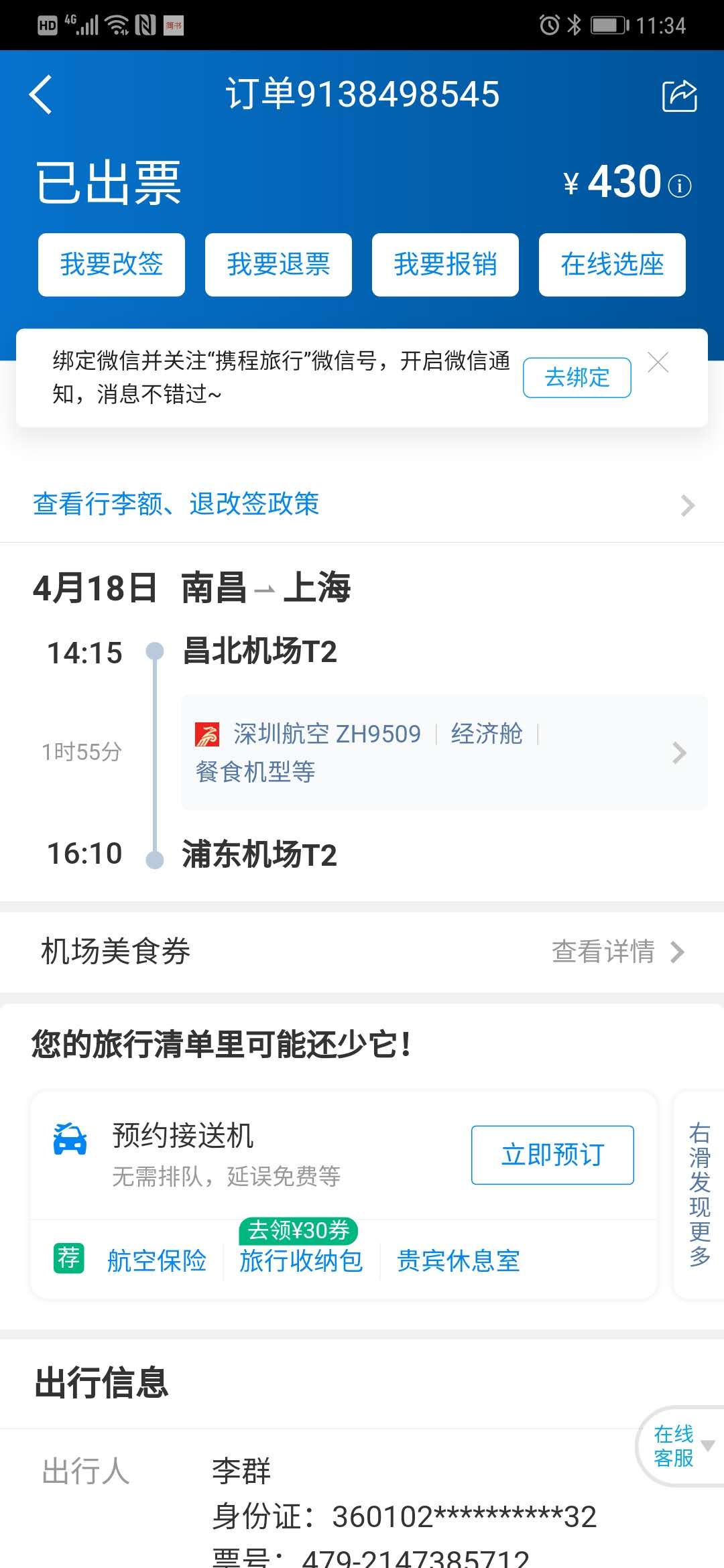Dismiss the WeChat binding banner

(x=658, y=363)
